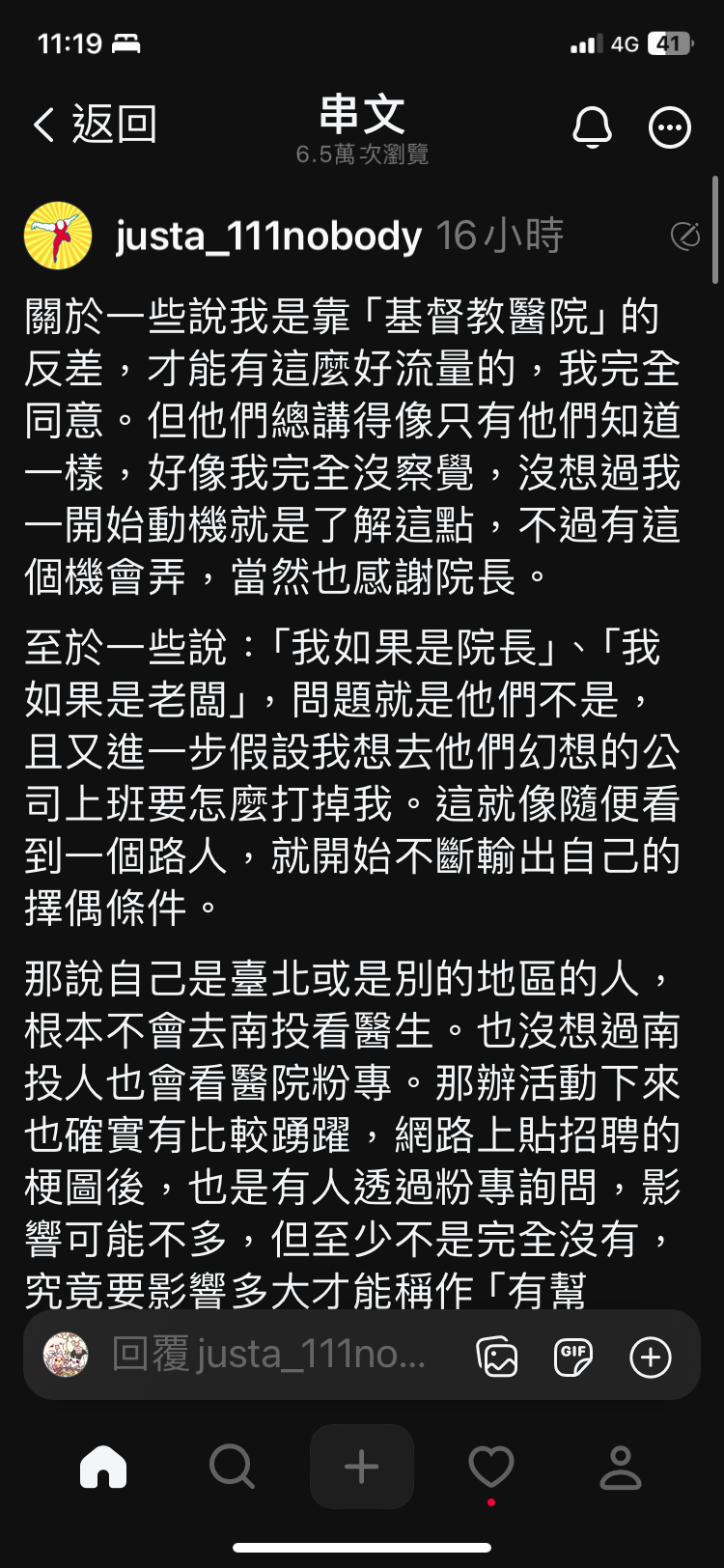Add a GIF to the reply
724x1568 pixels.
573,1357
